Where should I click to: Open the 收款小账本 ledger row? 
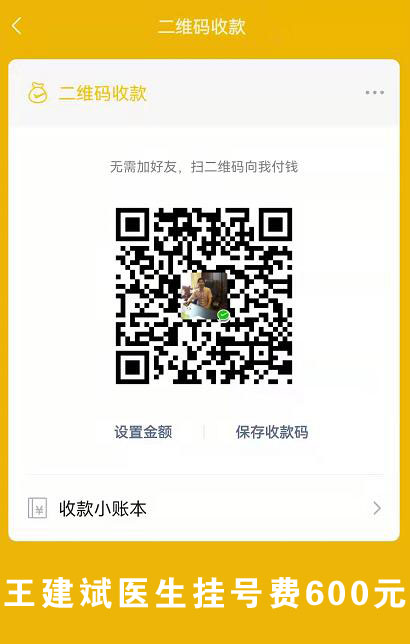click(204, 508)
